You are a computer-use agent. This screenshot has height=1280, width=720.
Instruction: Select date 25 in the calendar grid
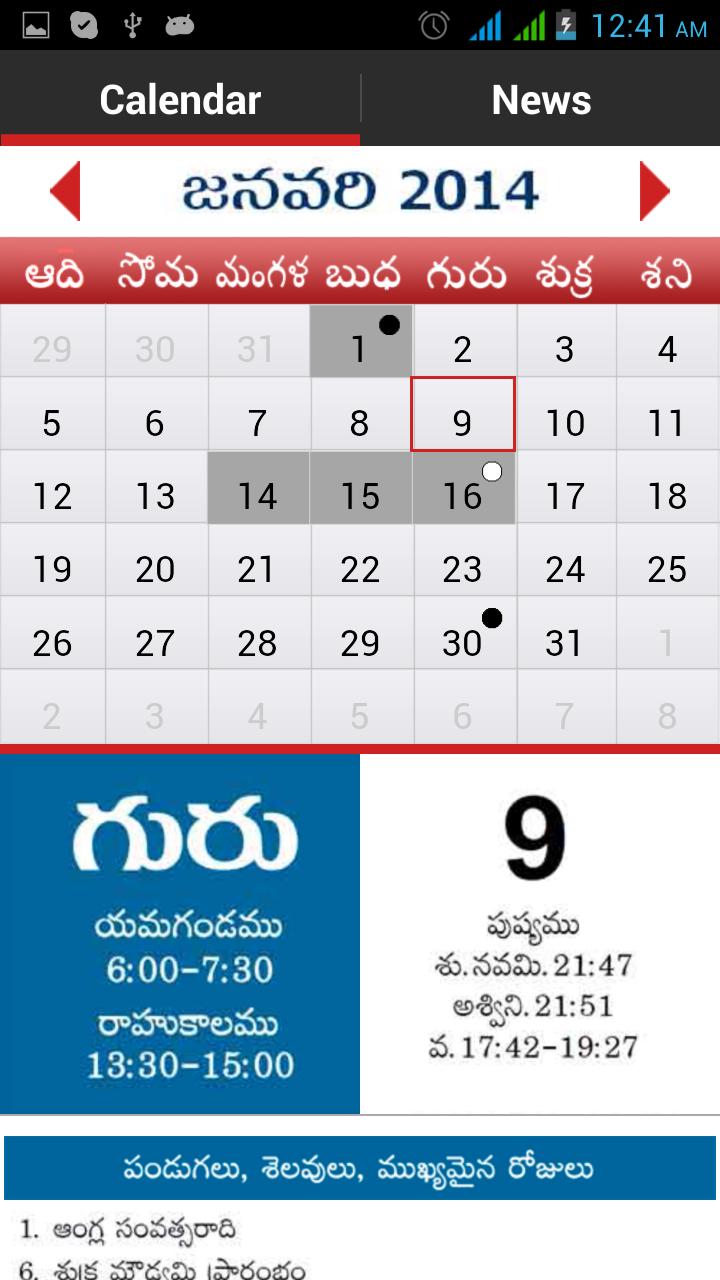click(x=668, y=568)
